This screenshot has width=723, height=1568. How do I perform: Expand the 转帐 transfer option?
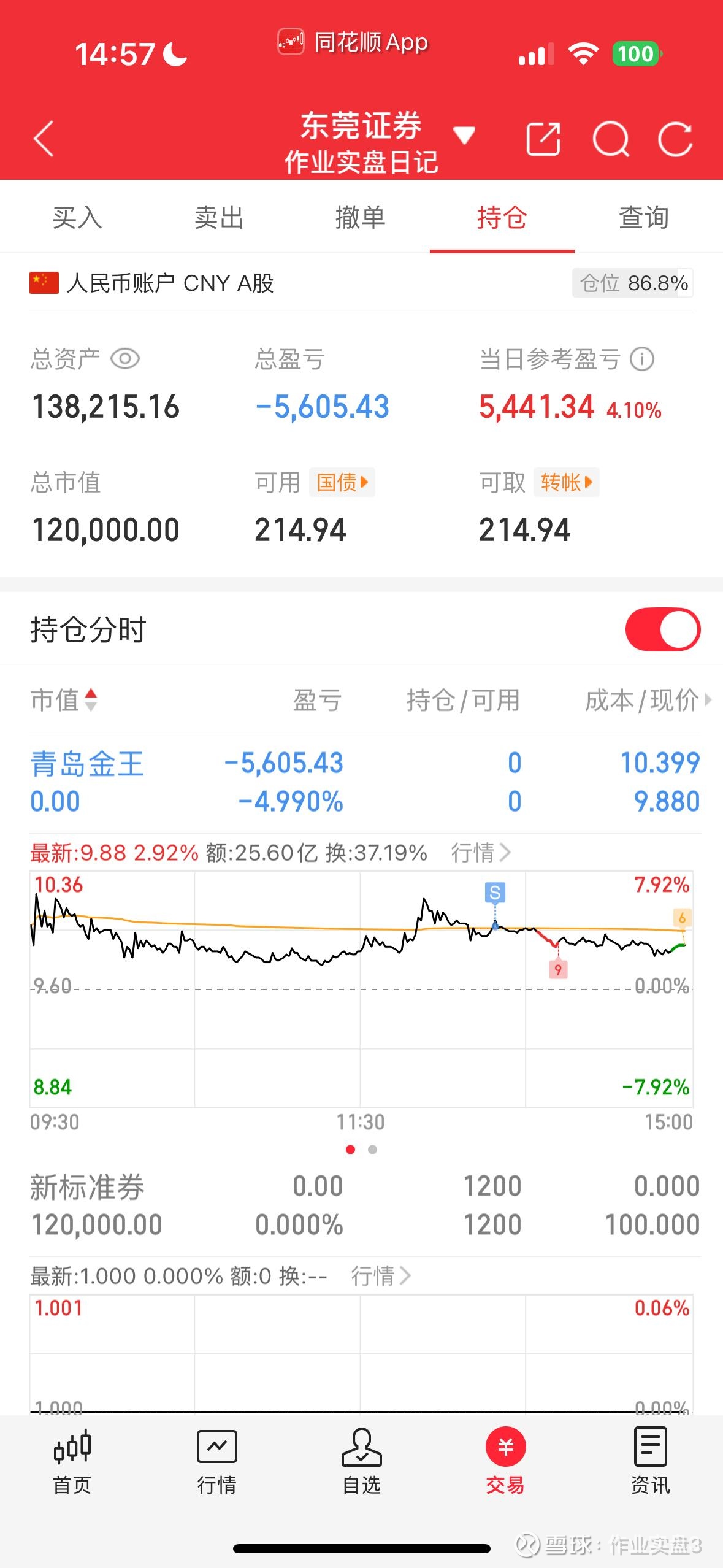(x=565, y=483)
